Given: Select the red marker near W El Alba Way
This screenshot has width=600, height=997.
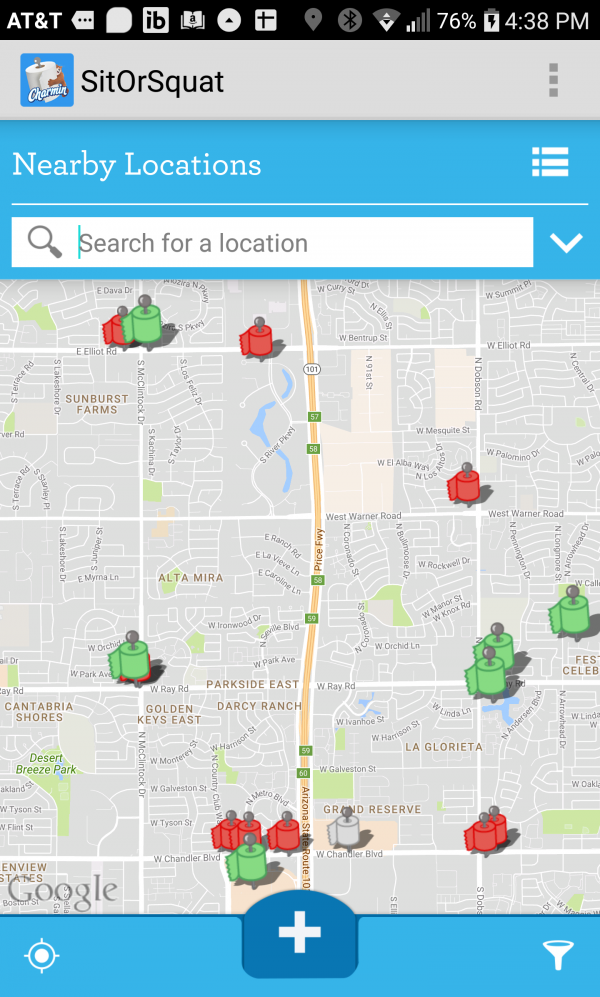Looking at the screenshot, I should click(x=465, y=485).
